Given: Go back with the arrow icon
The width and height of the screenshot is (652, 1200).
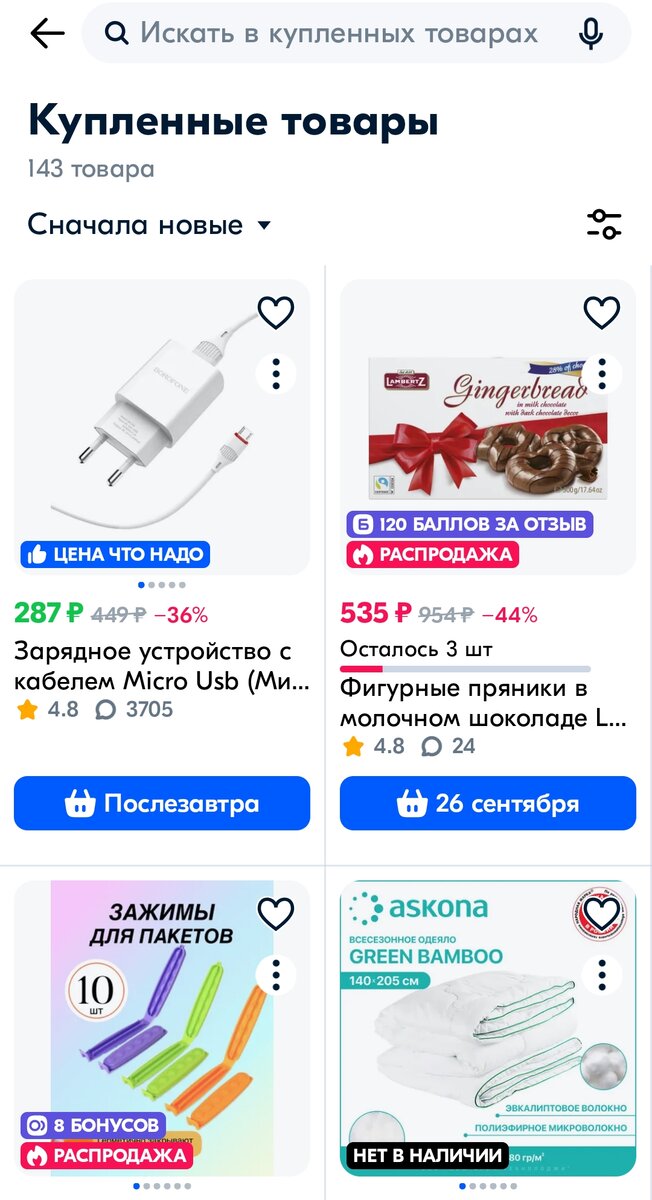Looking at the screenshot, I should point(47,33).
